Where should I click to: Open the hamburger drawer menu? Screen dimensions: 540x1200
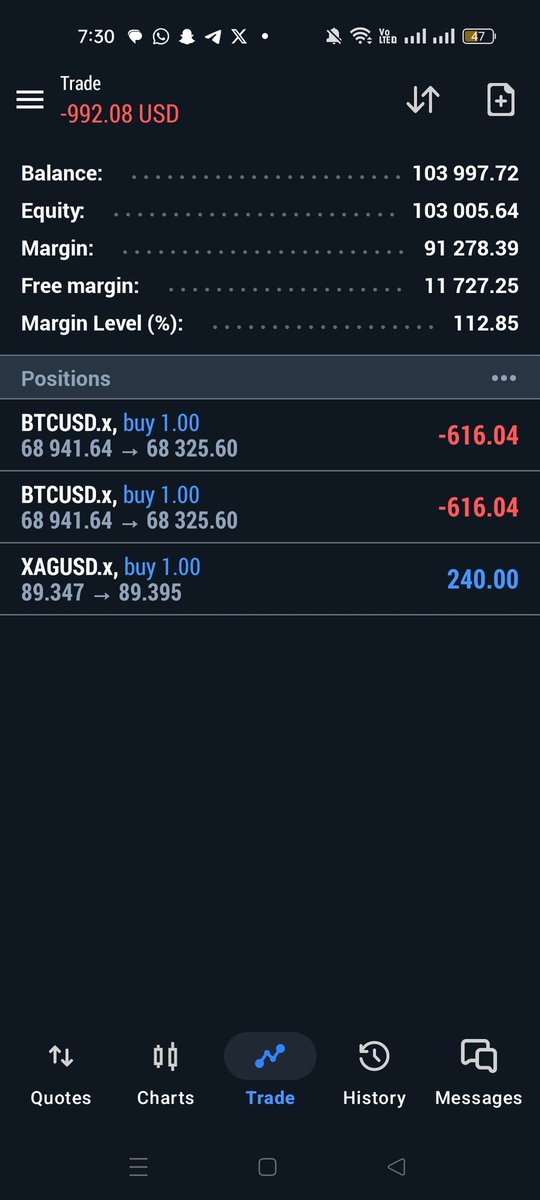pos(30,100)
